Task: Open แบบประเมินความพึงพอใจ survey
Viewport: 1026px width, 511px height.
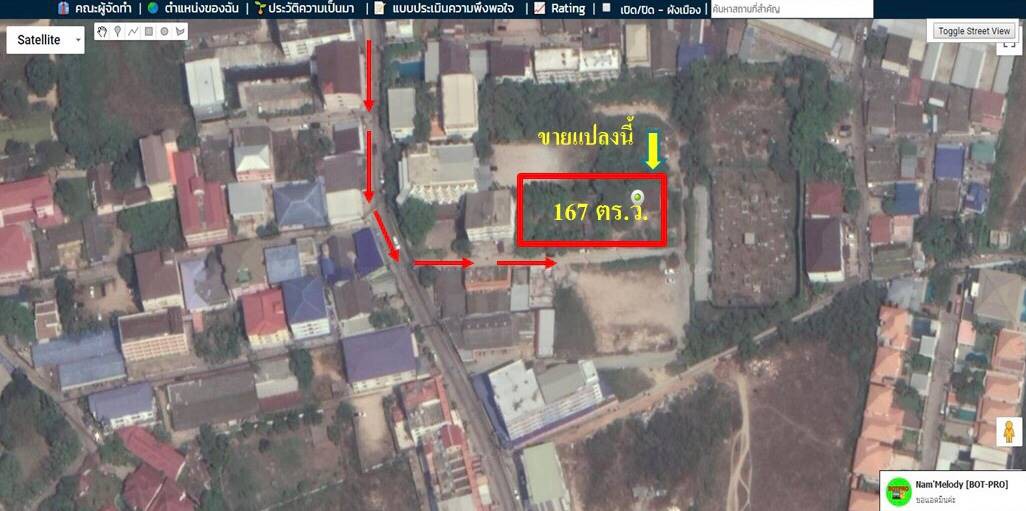Action: tap(447, 9)
